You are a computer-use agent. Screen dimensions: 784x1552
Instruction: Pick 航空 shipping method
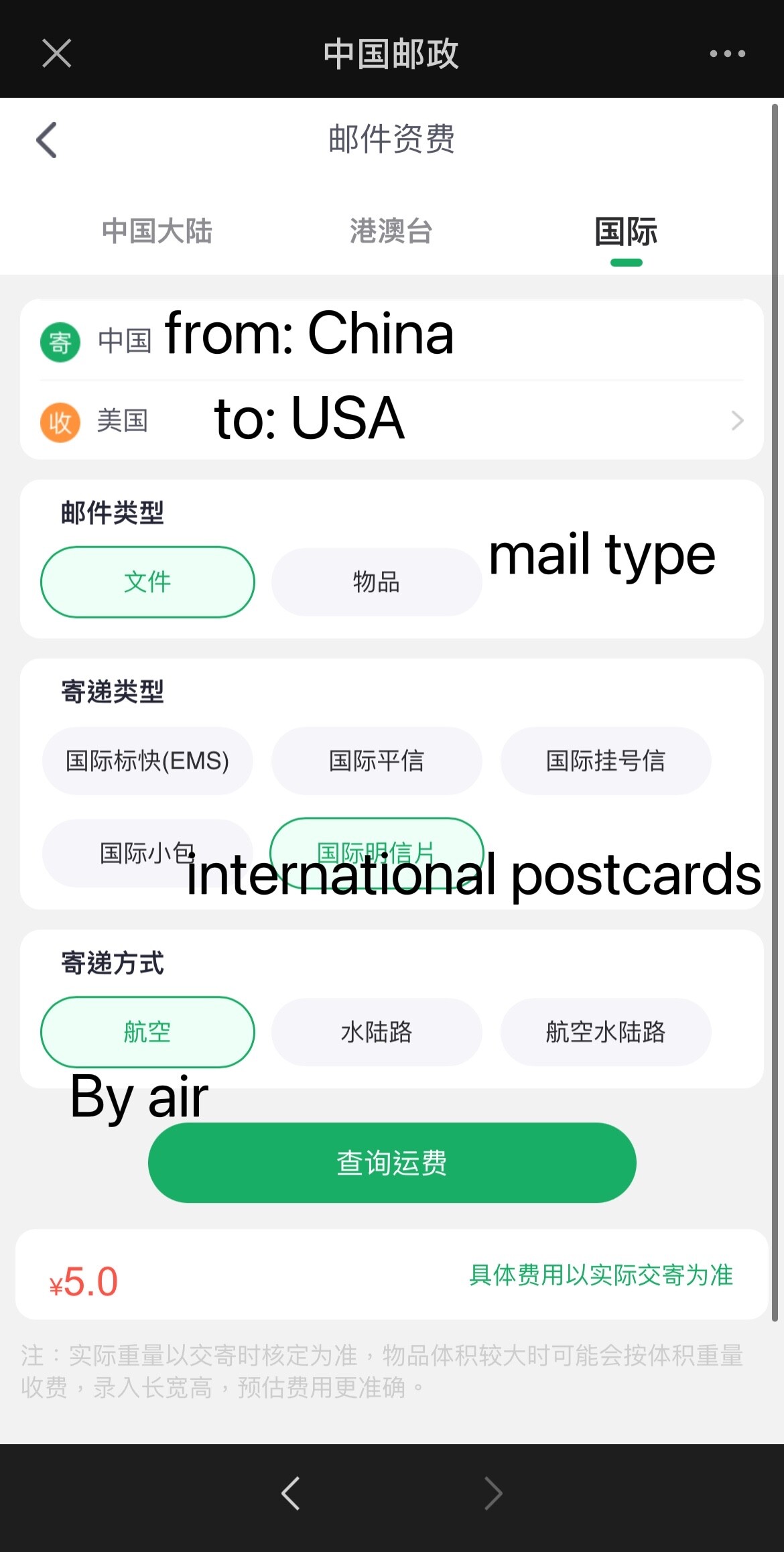point(147,1032)
